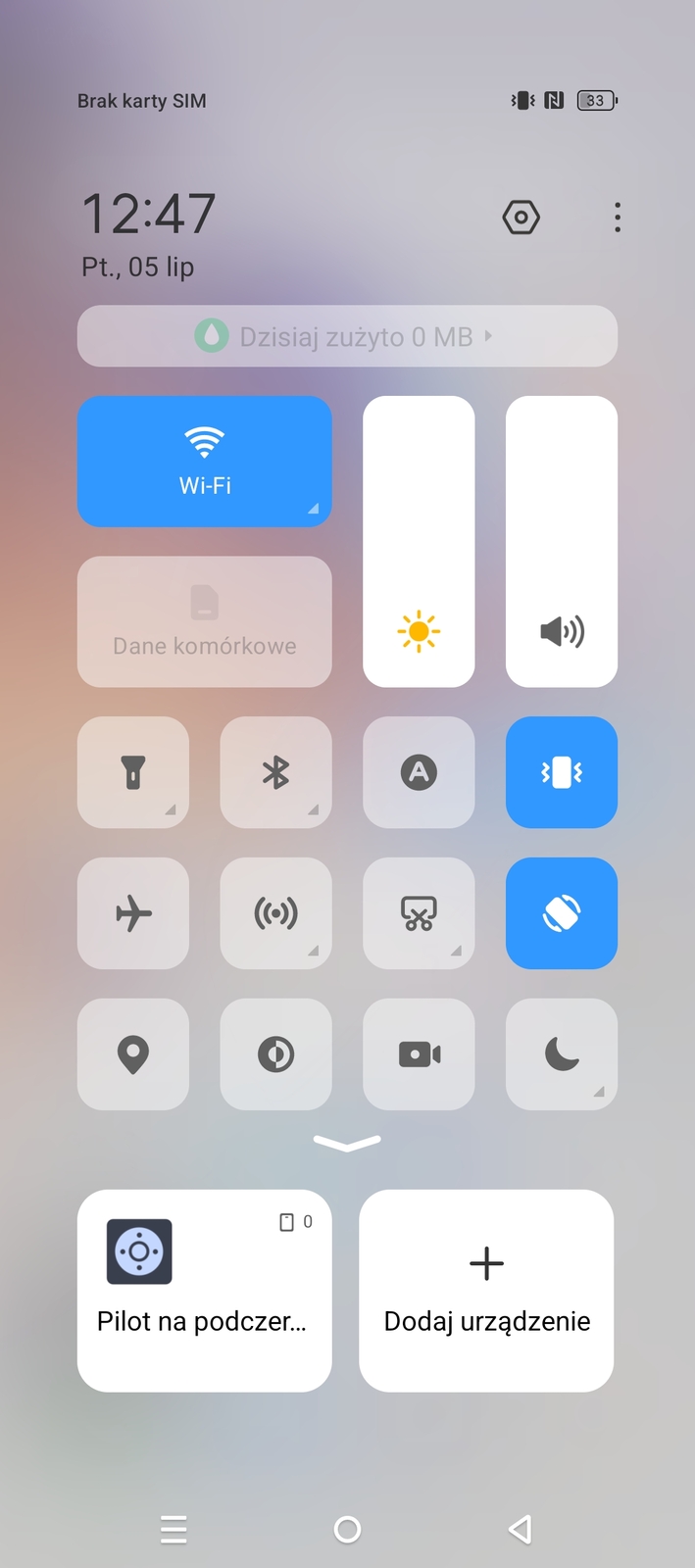The width and height of the screenshot is (695, 1568).
Task: Open settings via the hexagon gear icon
Action: (521, 217)
